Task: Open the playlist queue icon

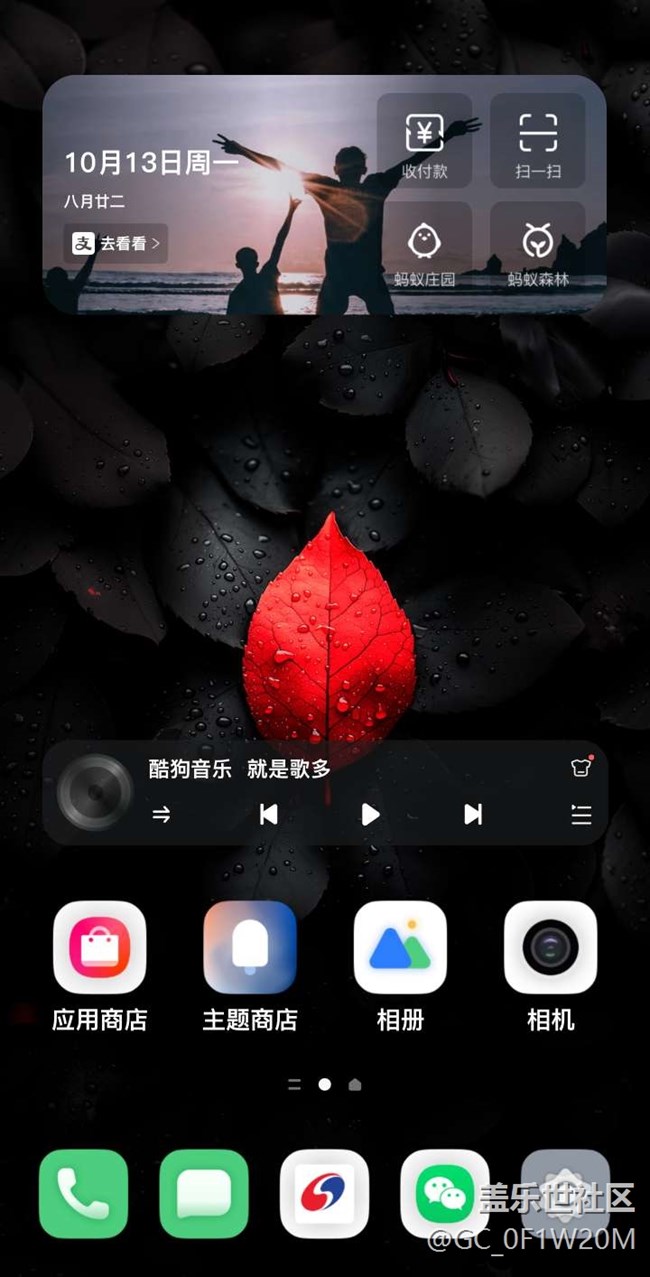Action: tap(581, 815)
